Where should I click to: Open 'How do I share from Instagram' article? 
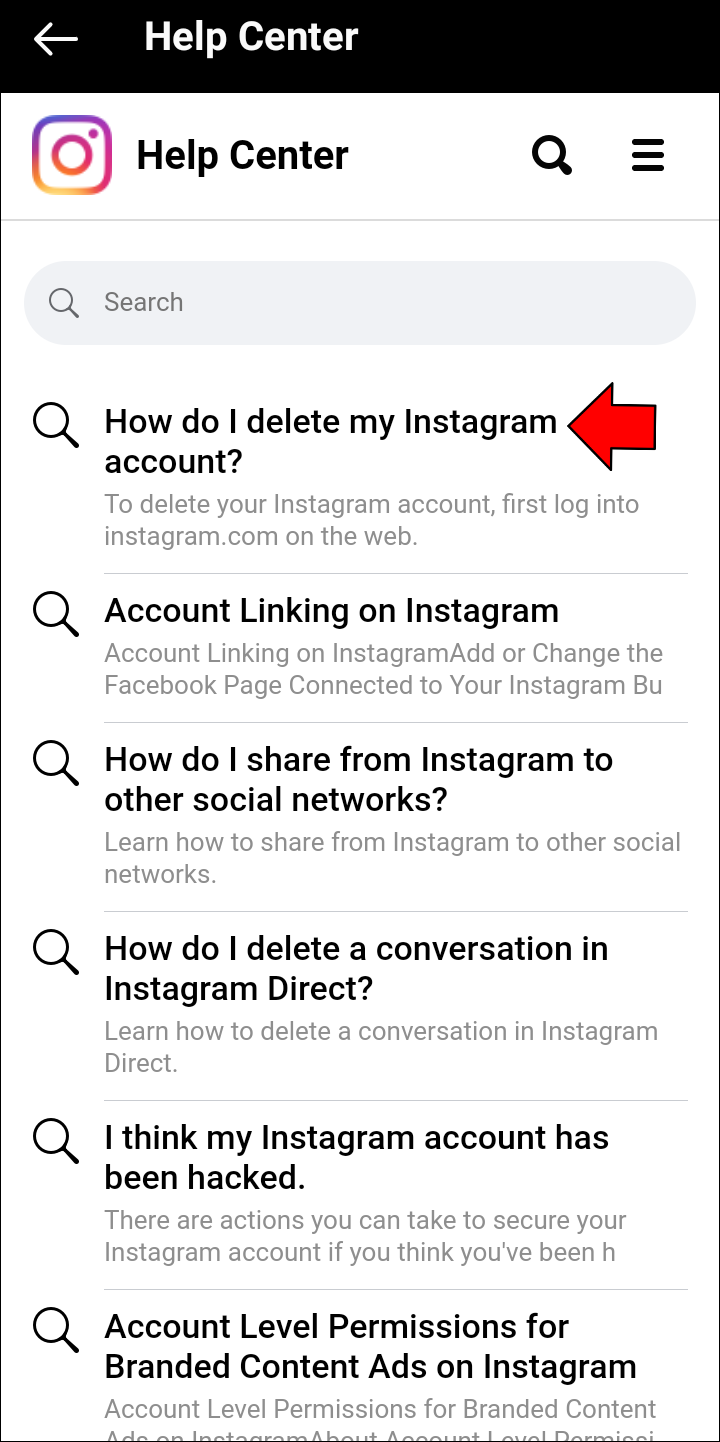358,780
